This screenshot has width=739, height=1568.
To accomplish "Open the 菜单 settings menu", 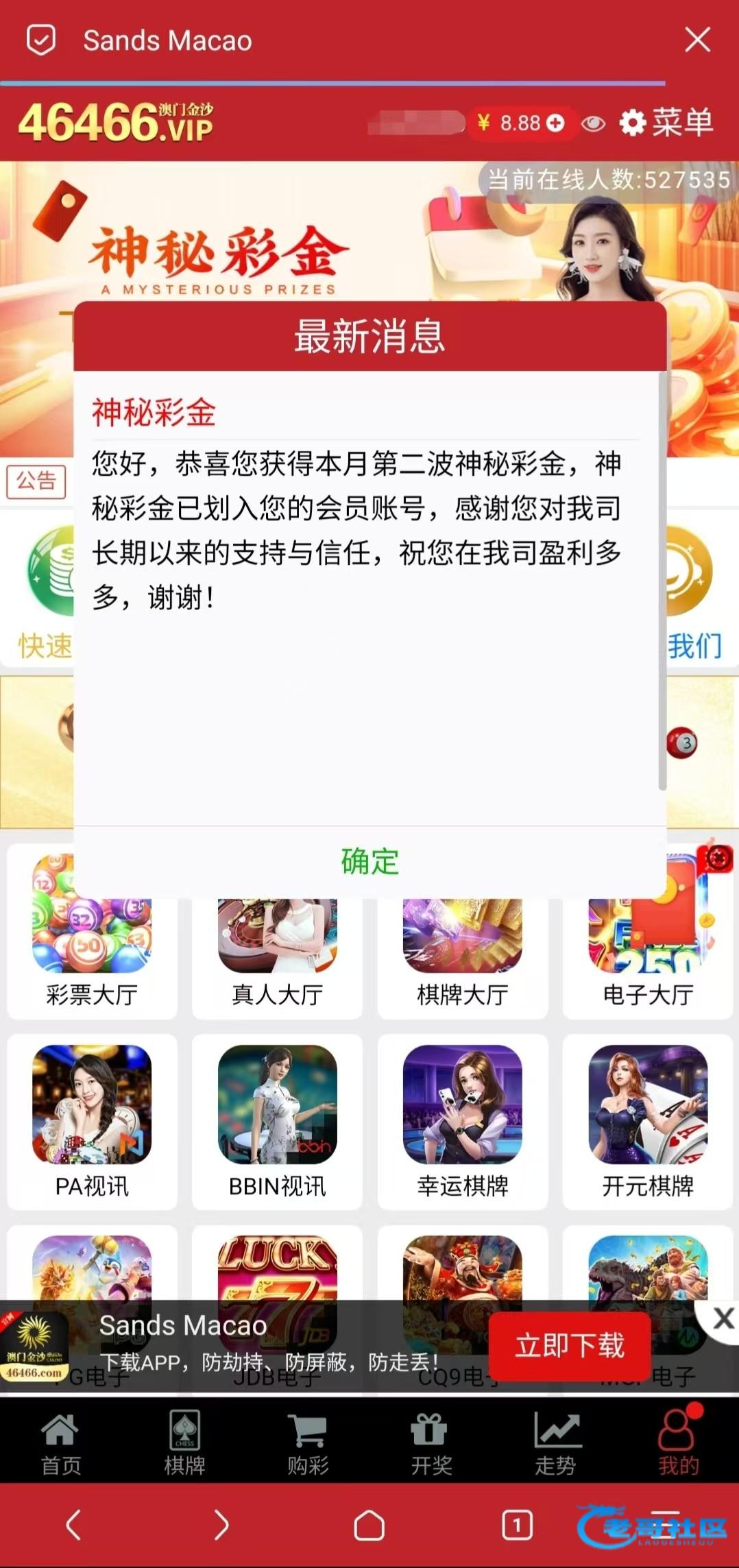I will coord(666,123).
